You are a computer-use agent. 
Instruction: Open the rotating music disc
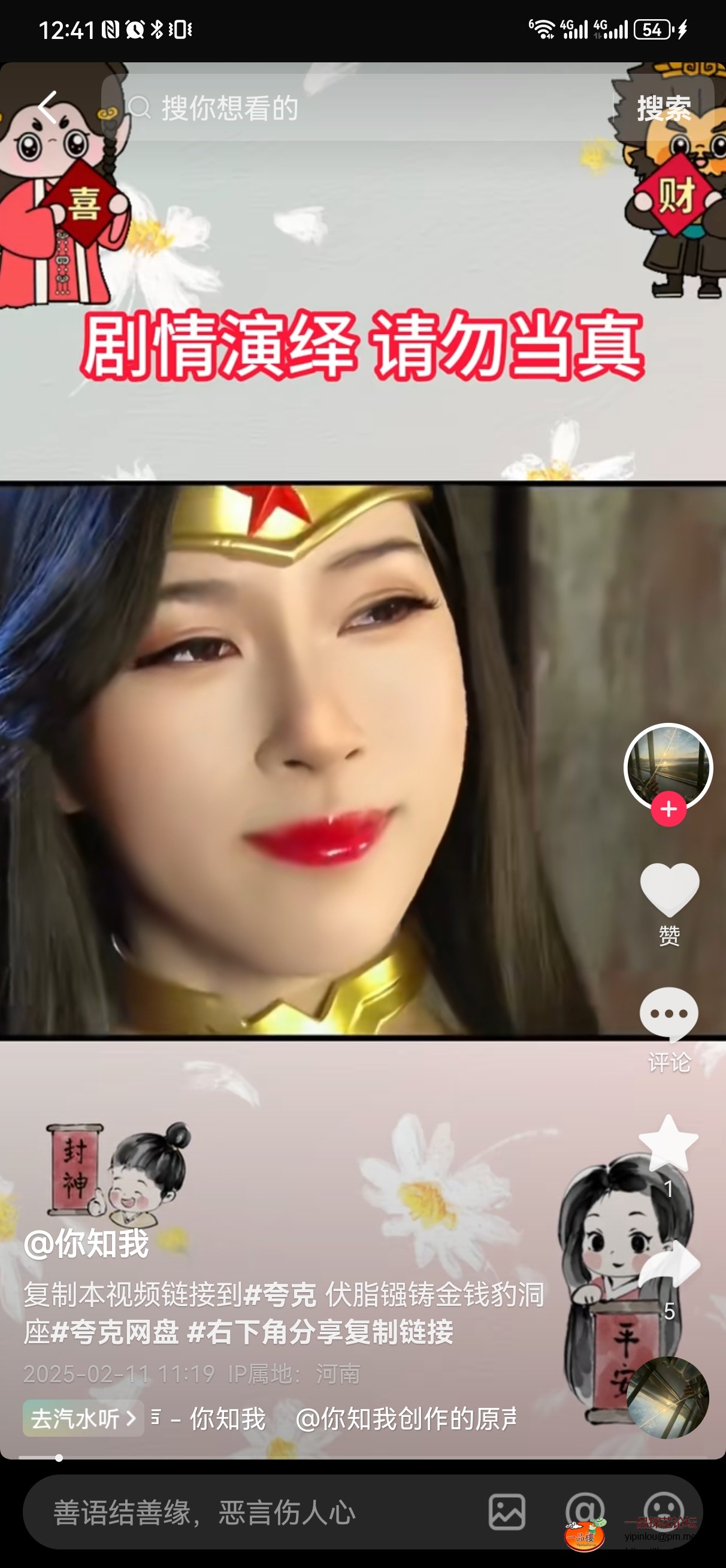[x=667, y=1398]
